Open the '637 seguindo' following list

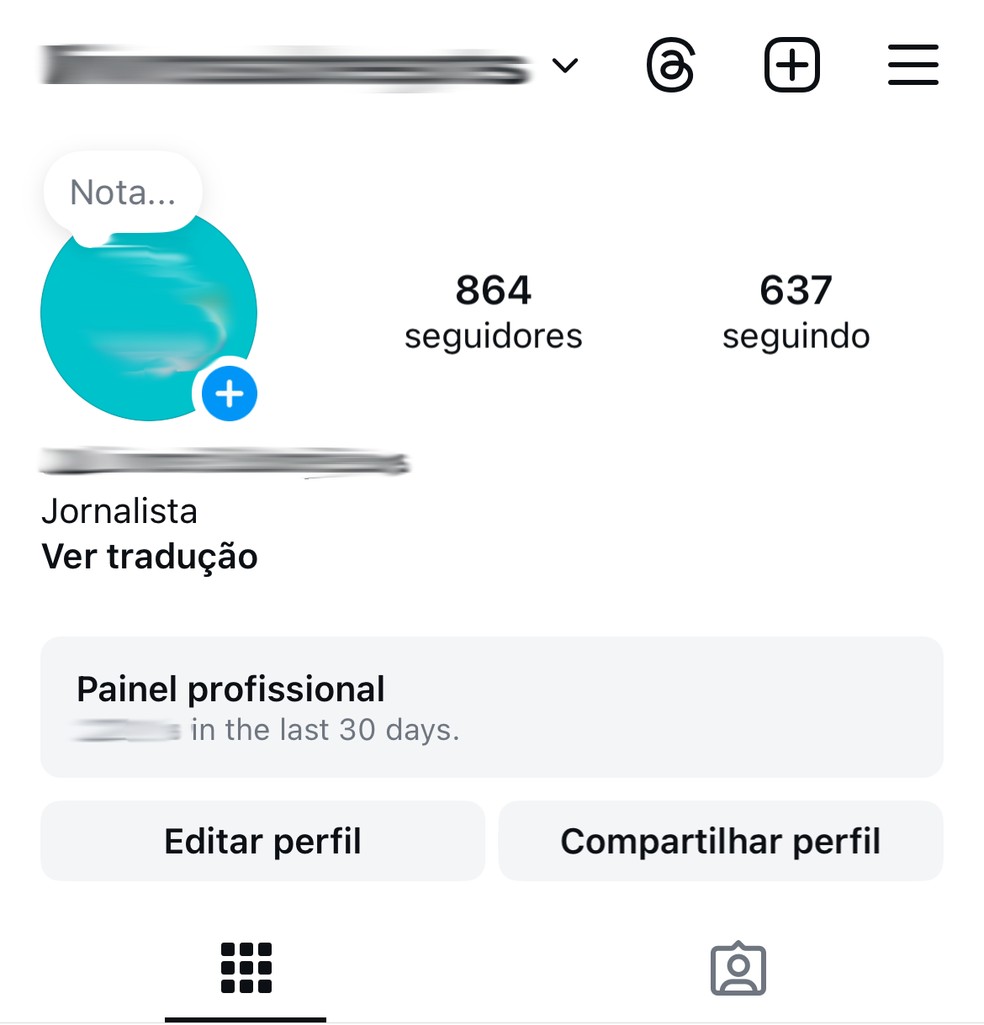(795, 310)
